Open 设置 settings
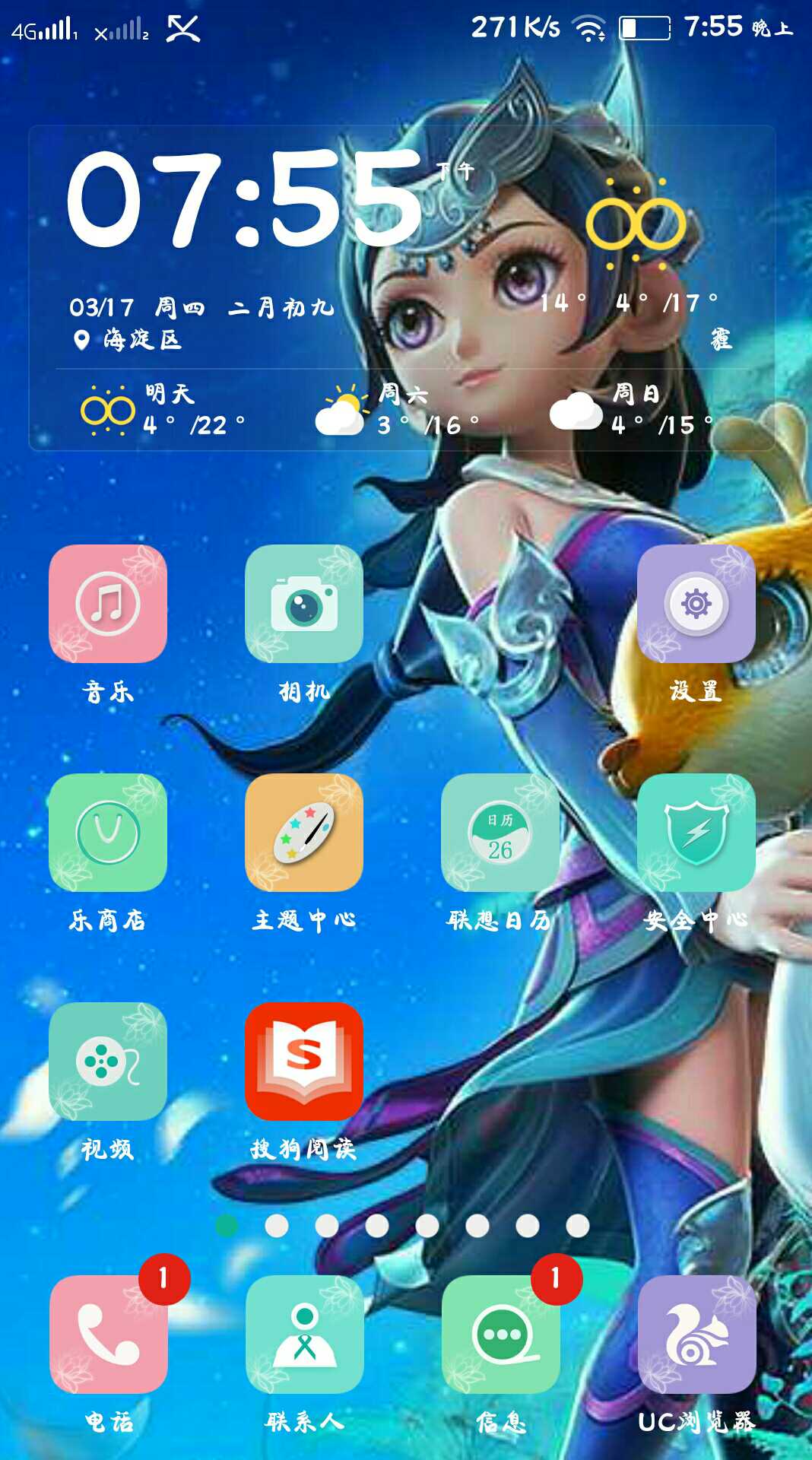Viewport: 812px width, 1460px height. 696,604
